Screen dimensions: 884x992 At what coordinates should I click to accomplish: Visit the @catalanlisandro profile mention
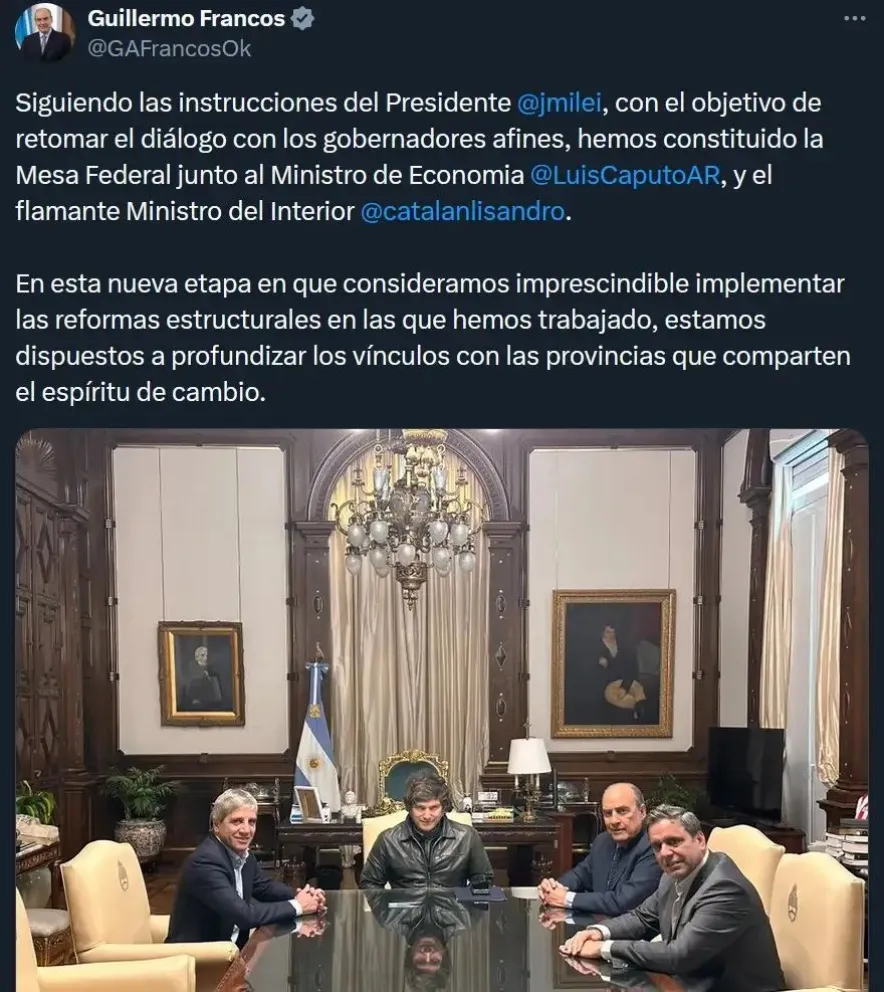point(462,211)
